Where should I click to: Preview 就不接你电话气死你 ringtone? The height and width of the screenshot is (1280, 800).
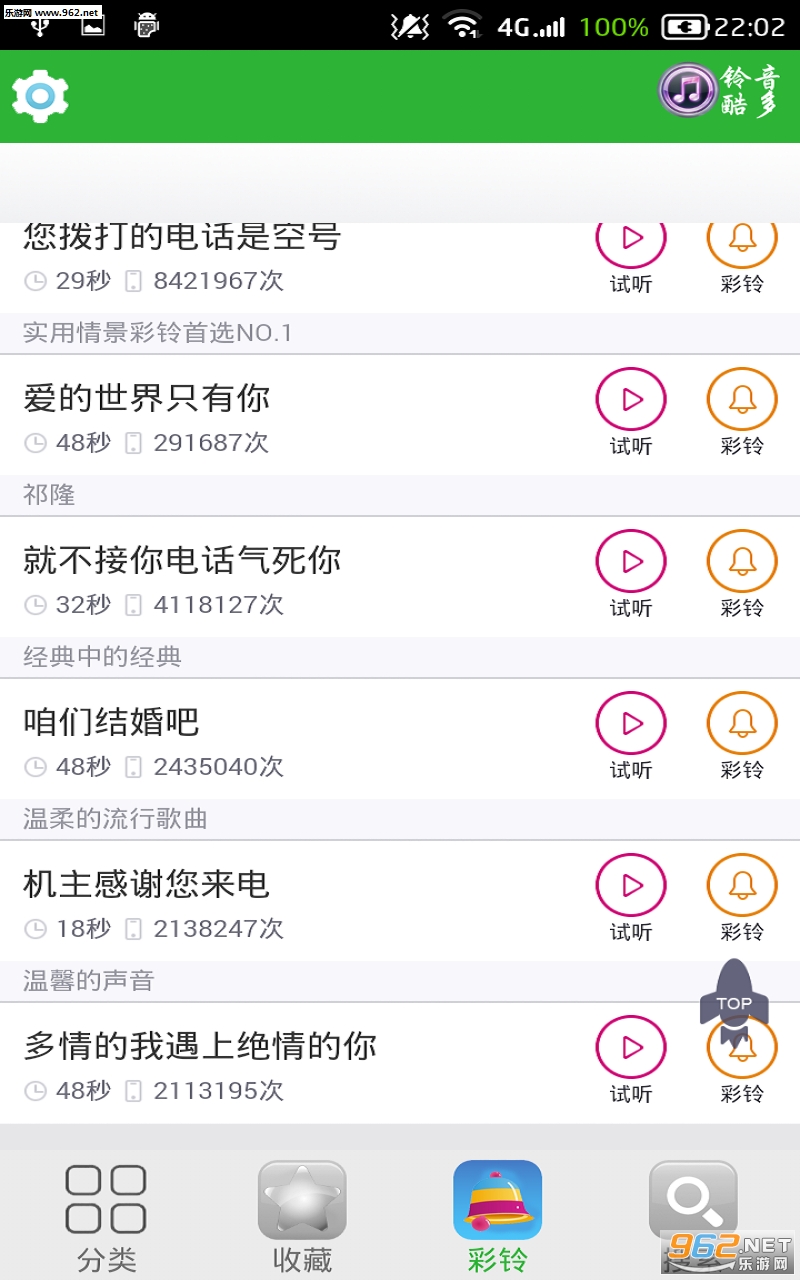631,563
